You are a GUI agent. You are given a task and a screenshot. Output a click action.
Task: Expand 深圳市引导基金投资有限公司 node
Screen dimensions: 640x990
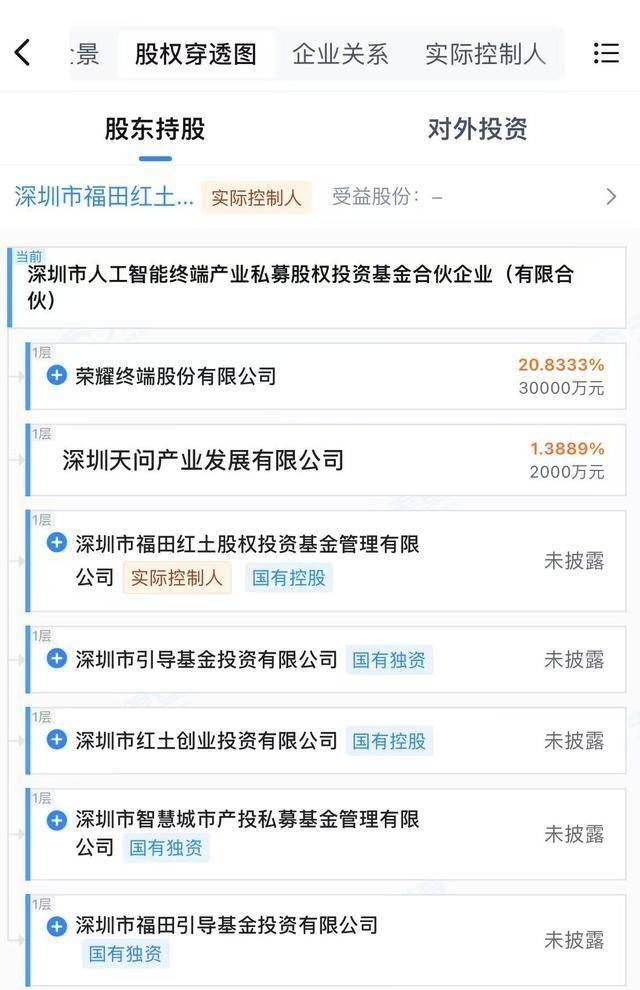(57, 658)
